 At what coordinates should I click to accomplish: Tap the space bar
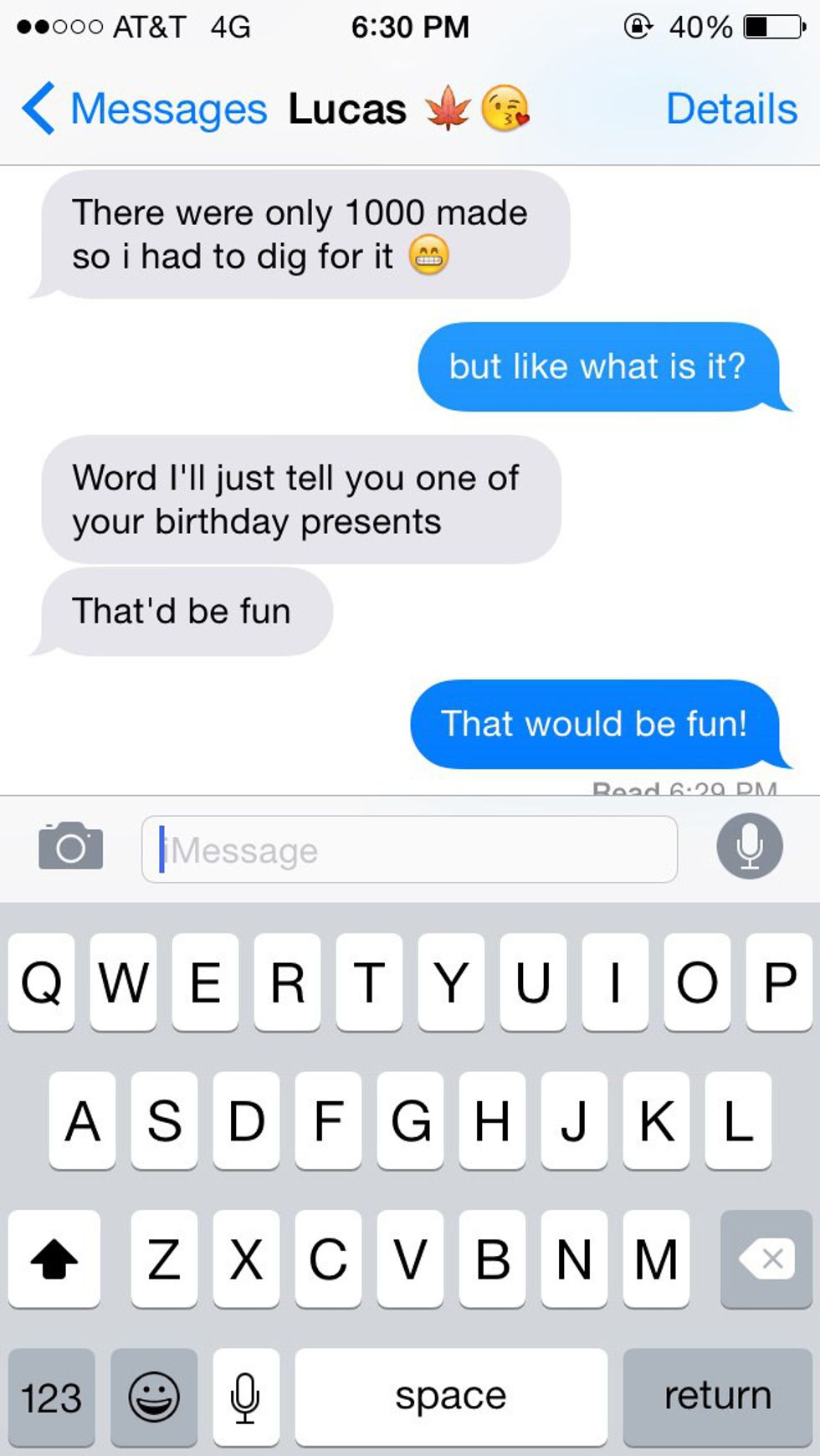coord(451,1397)
